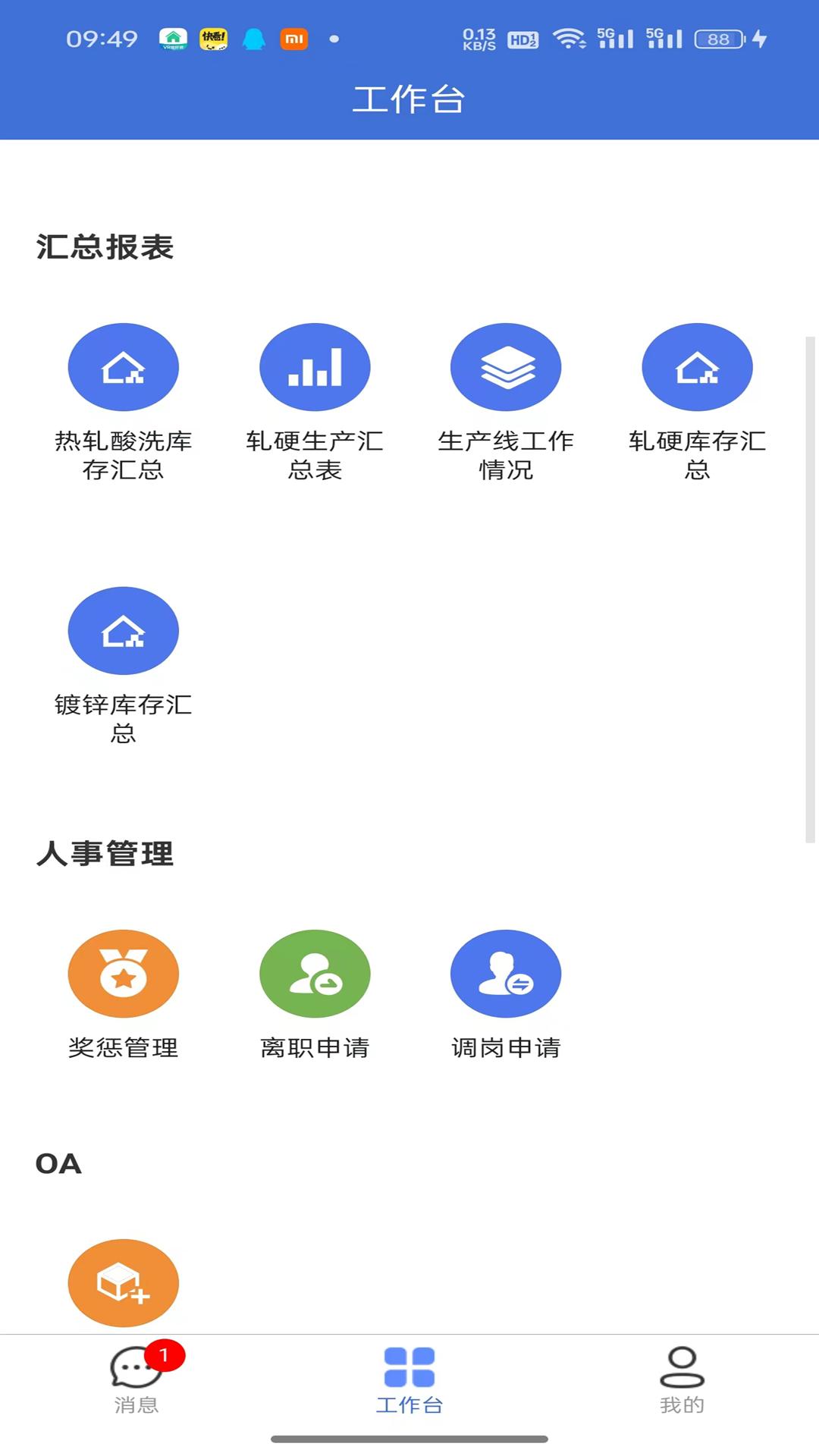Click the 汇总报表 section heading

pos(106,246)
